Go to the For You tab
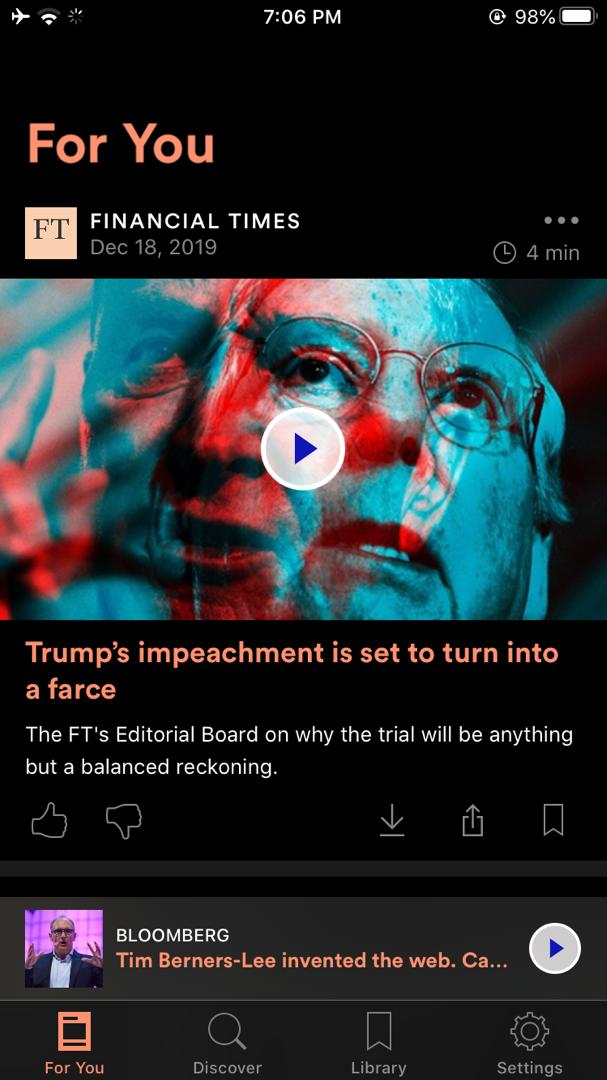This screenshot has height=1080, width=607. tap(75, 1042)
